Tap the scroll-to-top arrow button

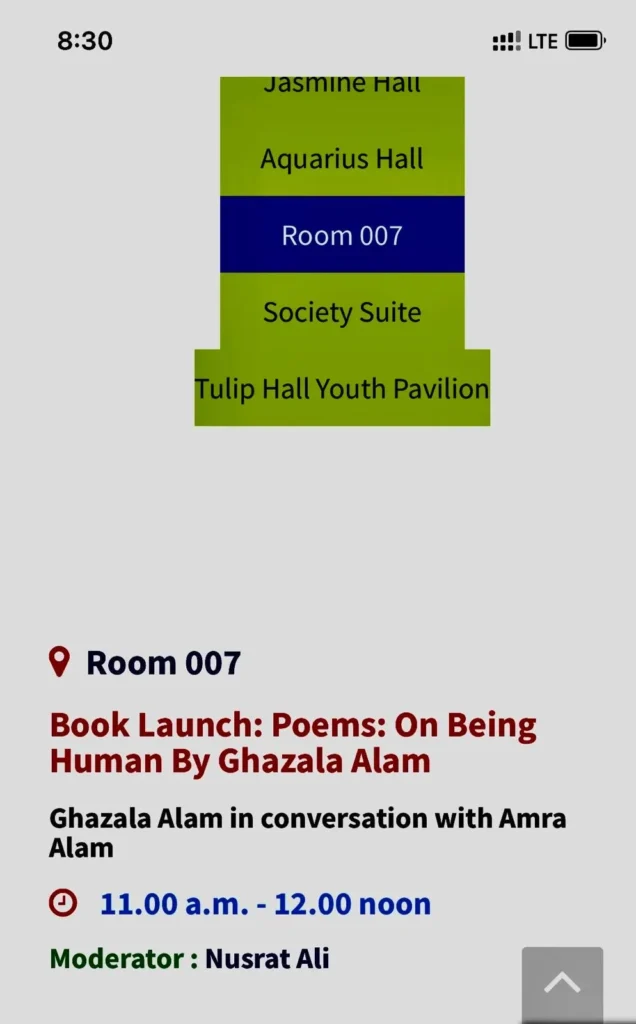(x=562, y=984)
